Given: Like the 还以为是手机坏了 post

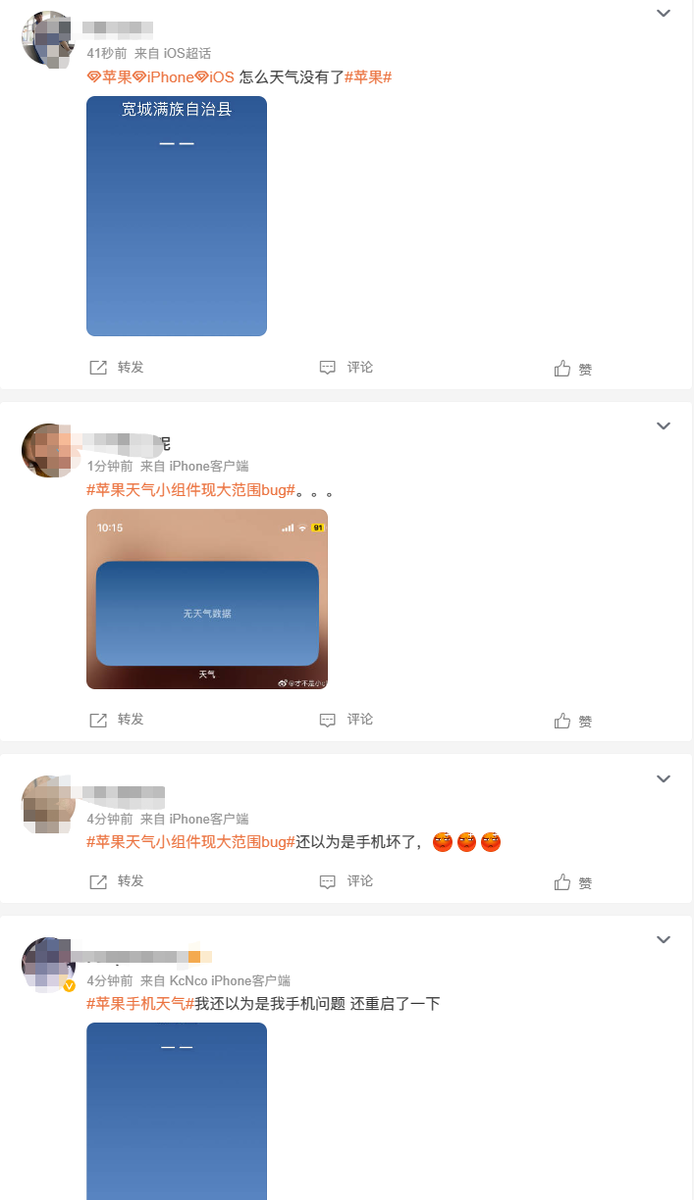Looking at the screenshot, I should pyautogui.click(x=573, y=882).
